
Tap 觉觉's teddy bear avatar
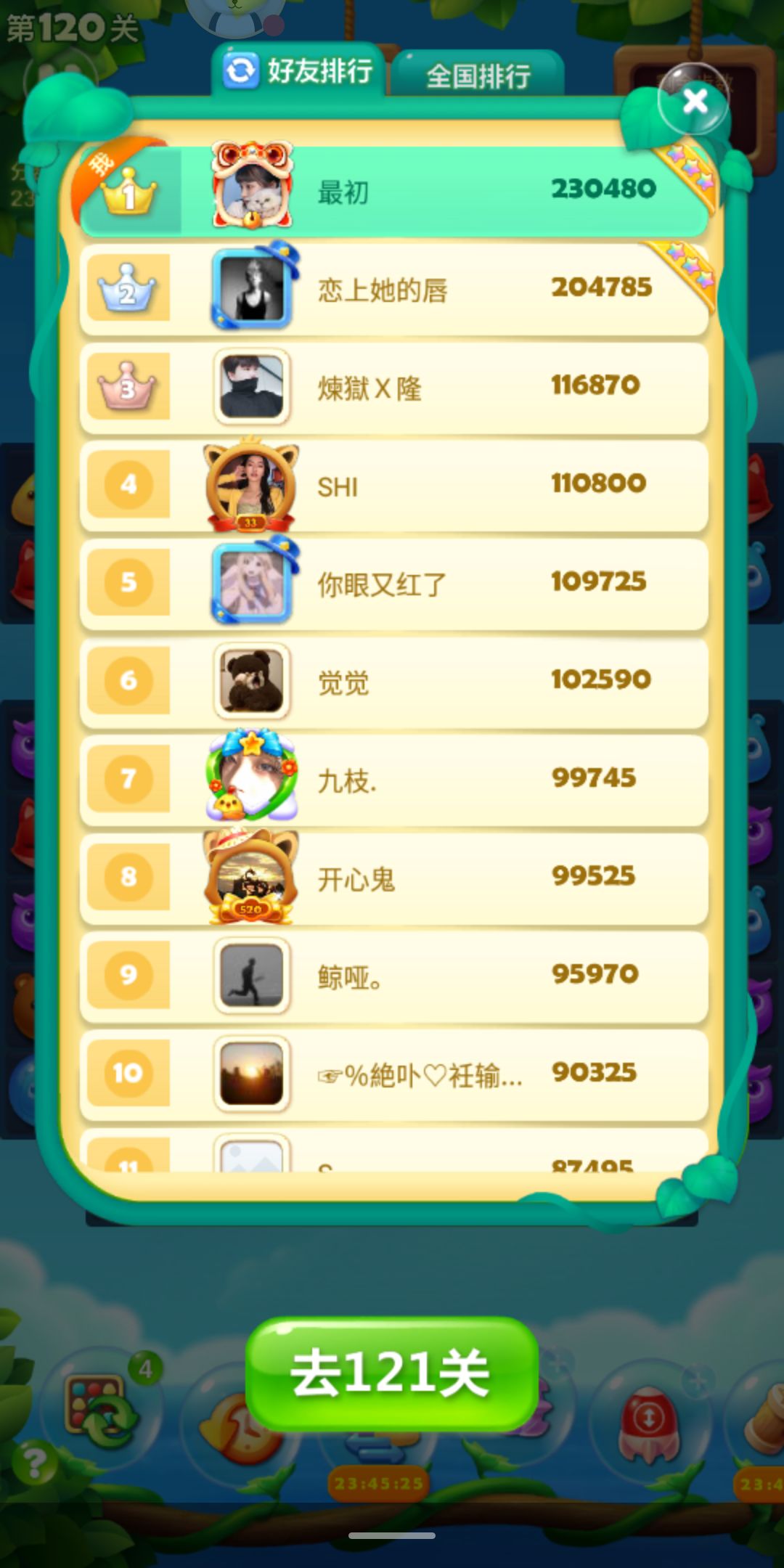tap(251, 681)
